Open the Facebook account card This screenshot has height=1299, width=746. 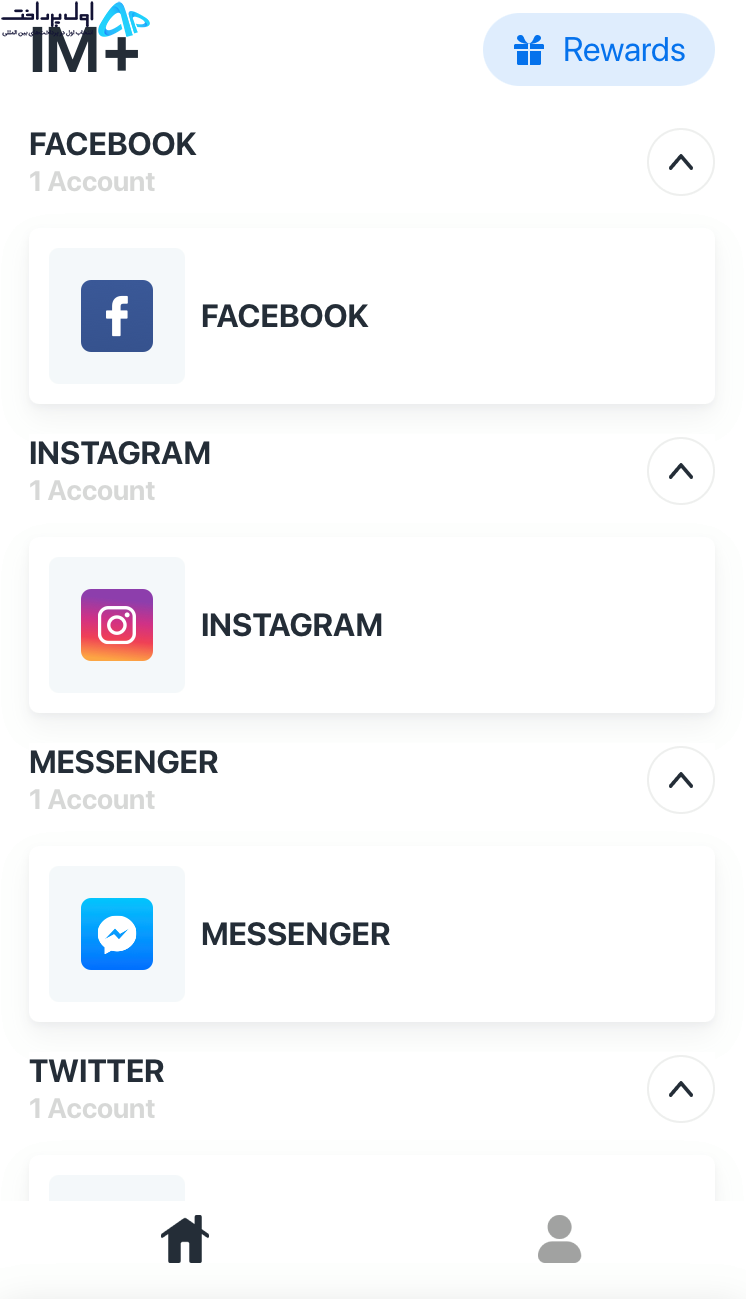point(372,316)
